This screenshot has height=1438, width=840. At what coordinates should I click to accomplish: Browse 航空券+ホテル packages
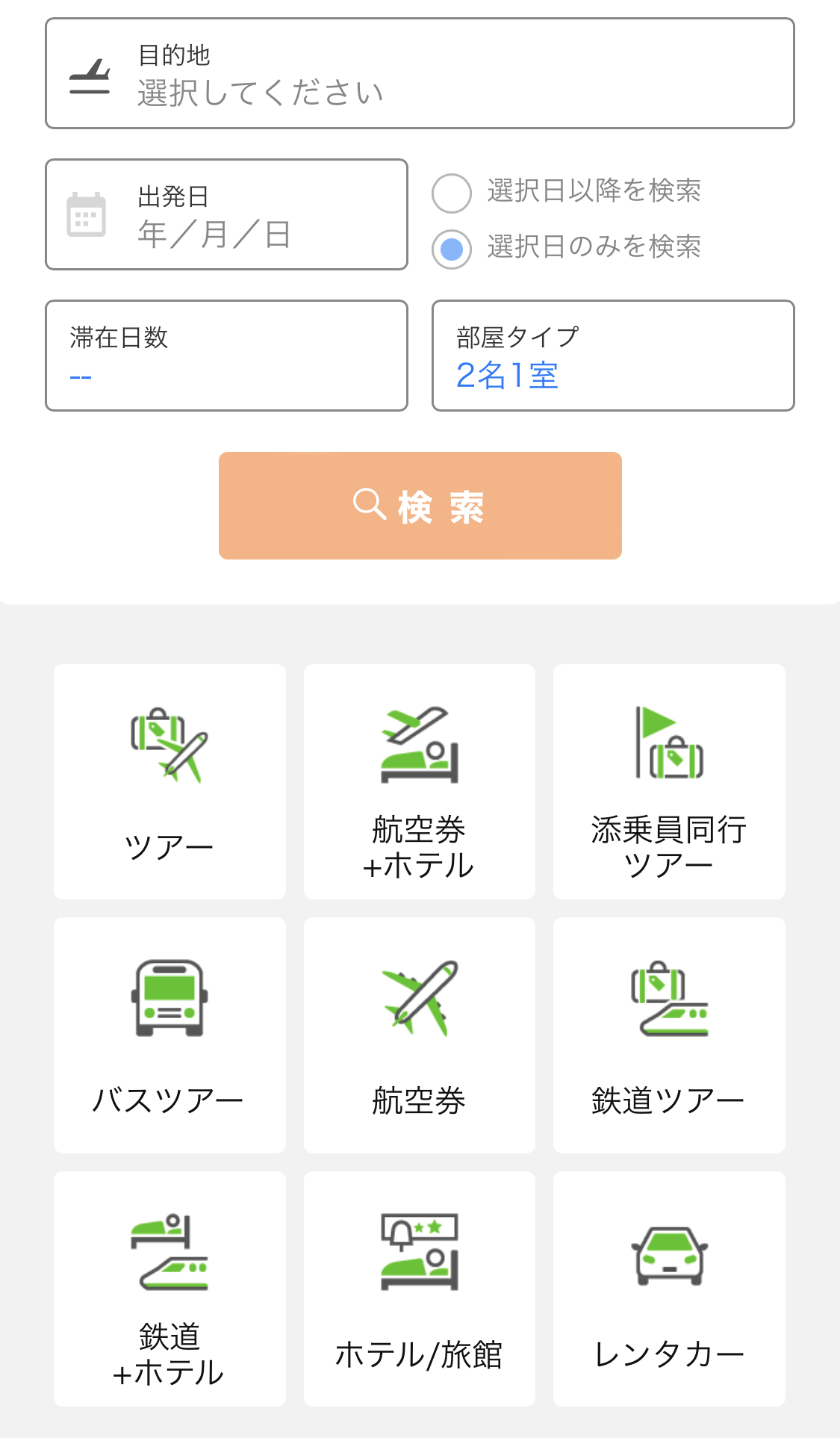(419, 781)
